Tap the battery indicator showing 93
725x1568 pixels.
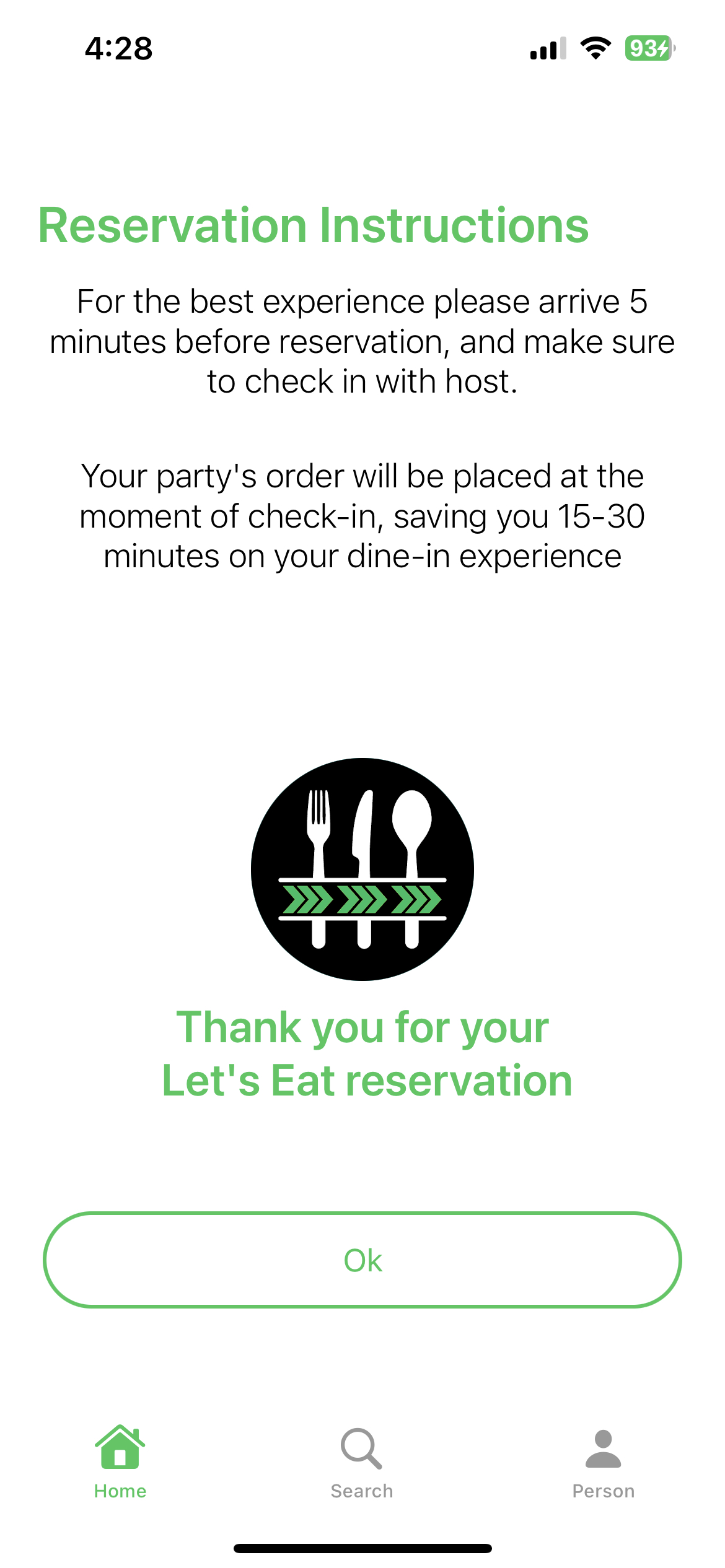[644, 50]
